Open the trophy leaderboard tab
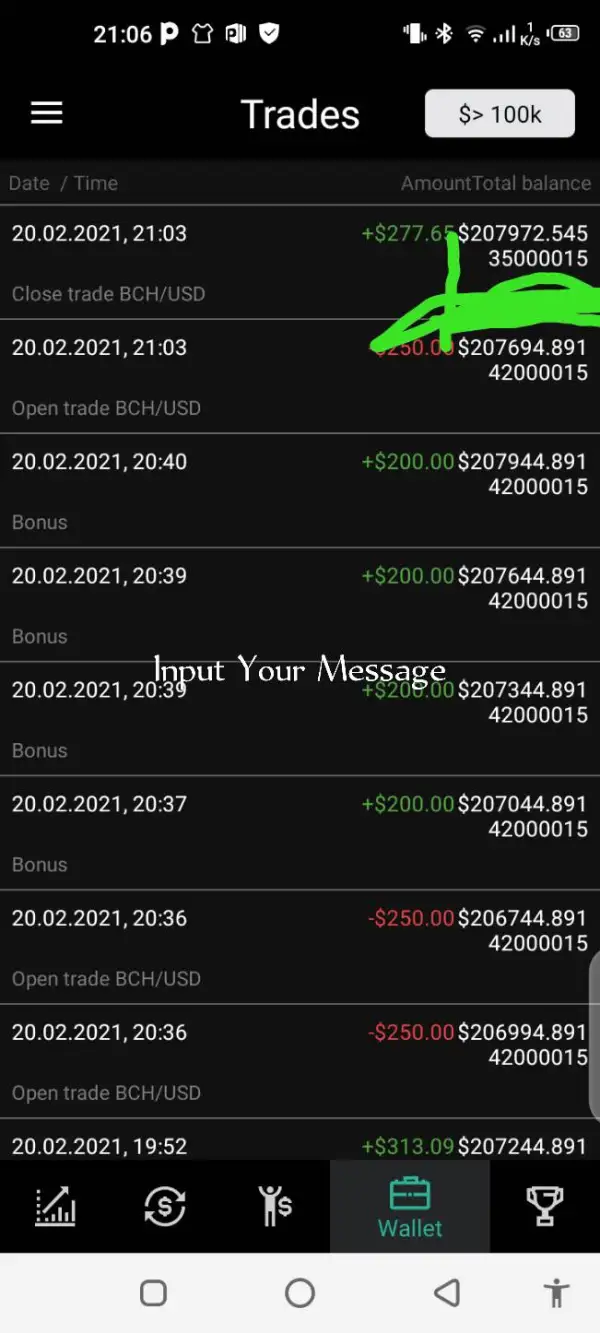Screen dimensions: 600x1333 pyautogui.click(x=544, y=1206)
